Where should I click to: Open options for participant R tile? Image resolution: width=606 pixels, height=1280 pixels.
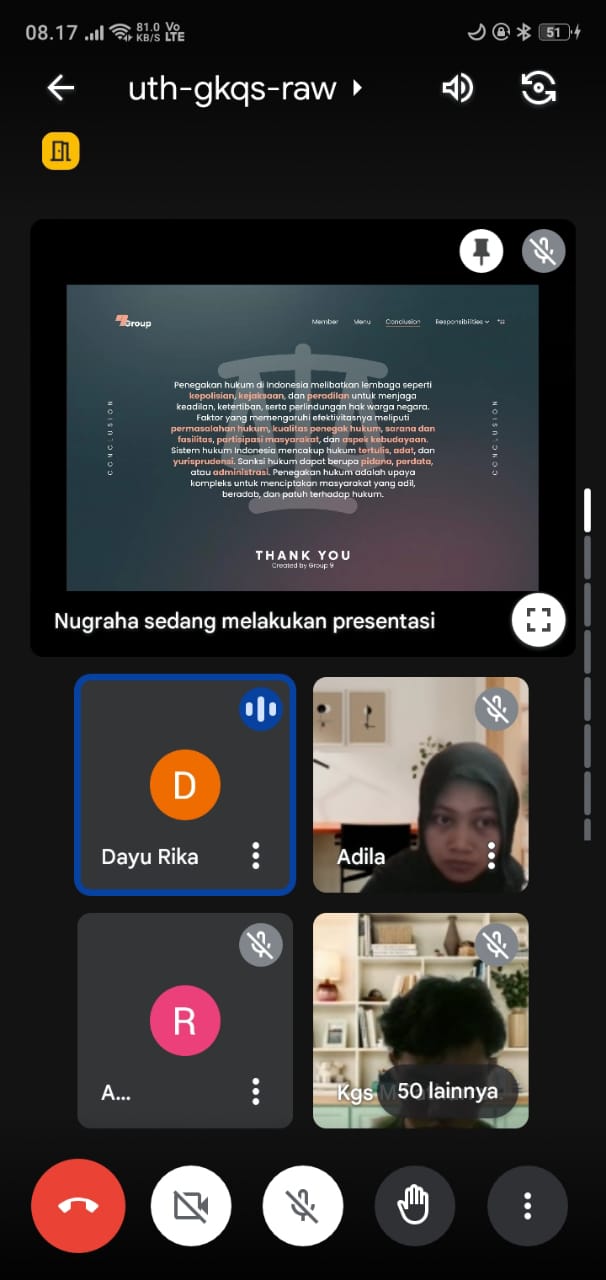coord(256,1091)
